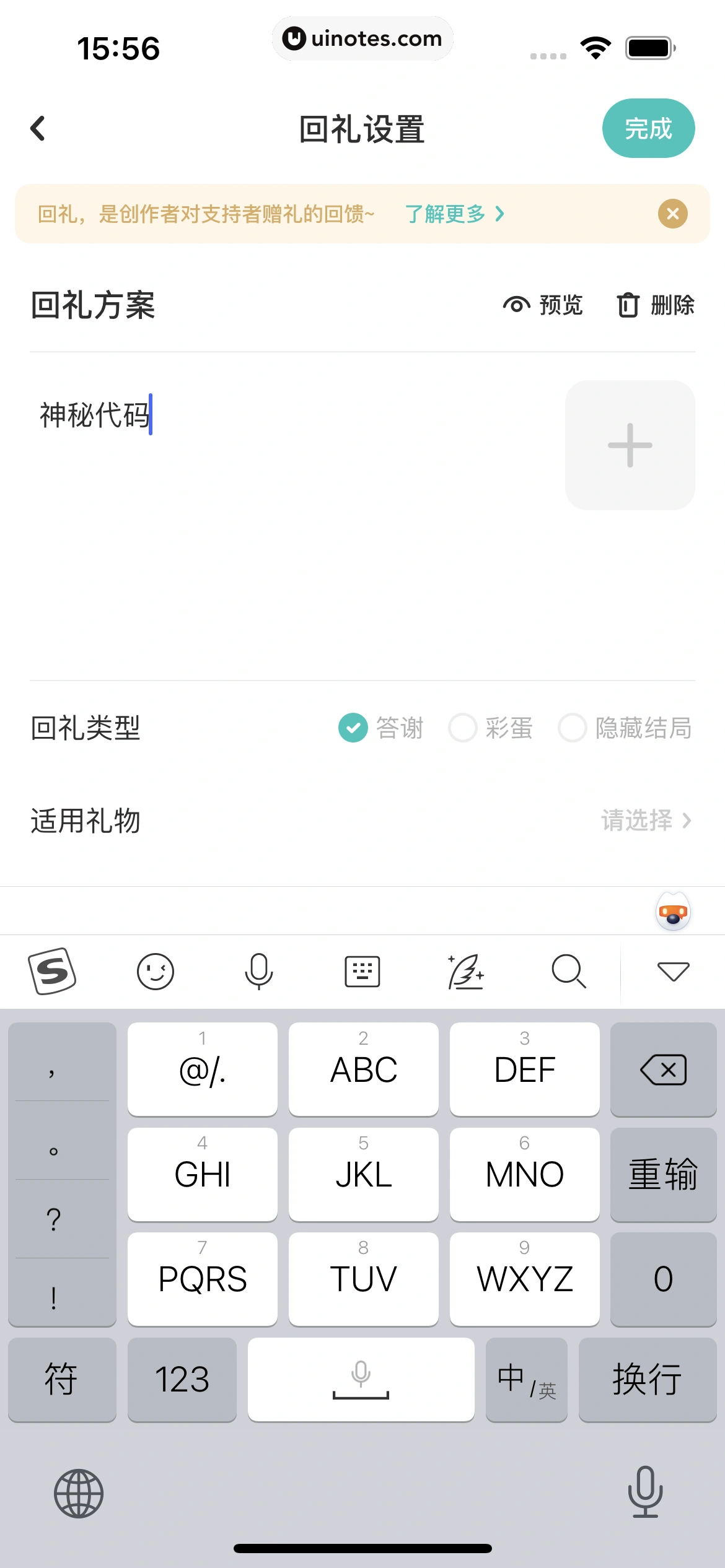The width and height of the screenshot is (725, 1568).
Task: Switch to the number keyboard with 123
Action: 182,1380
